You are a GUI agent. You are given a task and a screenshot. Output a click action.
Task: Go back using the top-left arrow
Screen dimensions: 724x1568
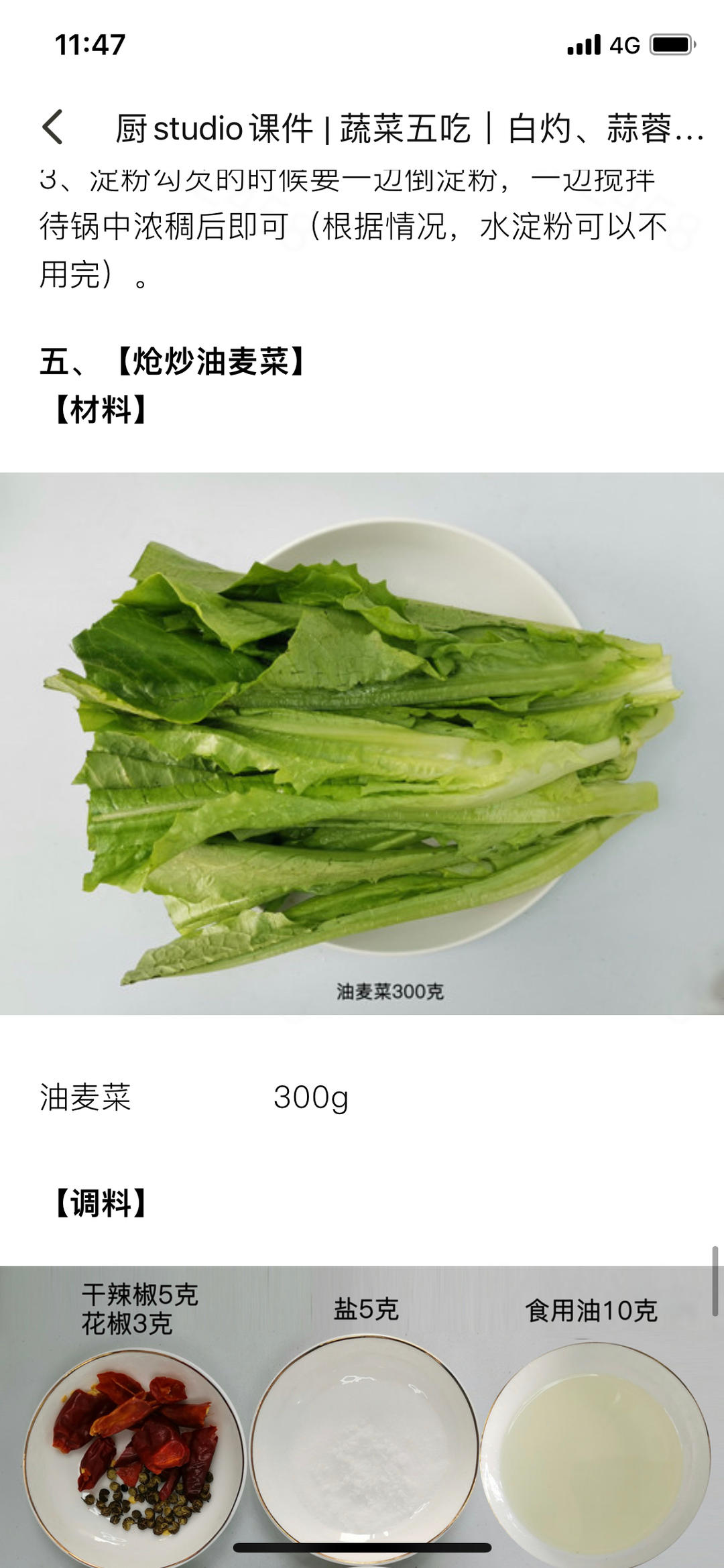[x=53, y=127]
